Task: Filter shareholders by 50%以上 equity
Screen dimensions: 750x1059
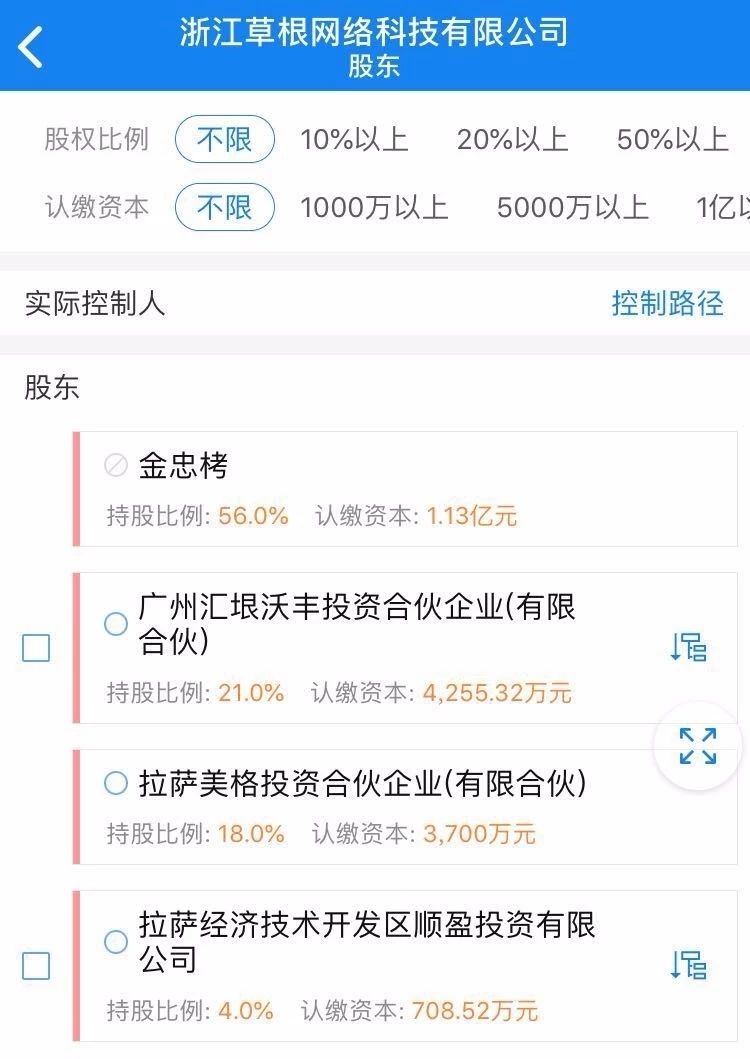Action: [x=672, y=140]
